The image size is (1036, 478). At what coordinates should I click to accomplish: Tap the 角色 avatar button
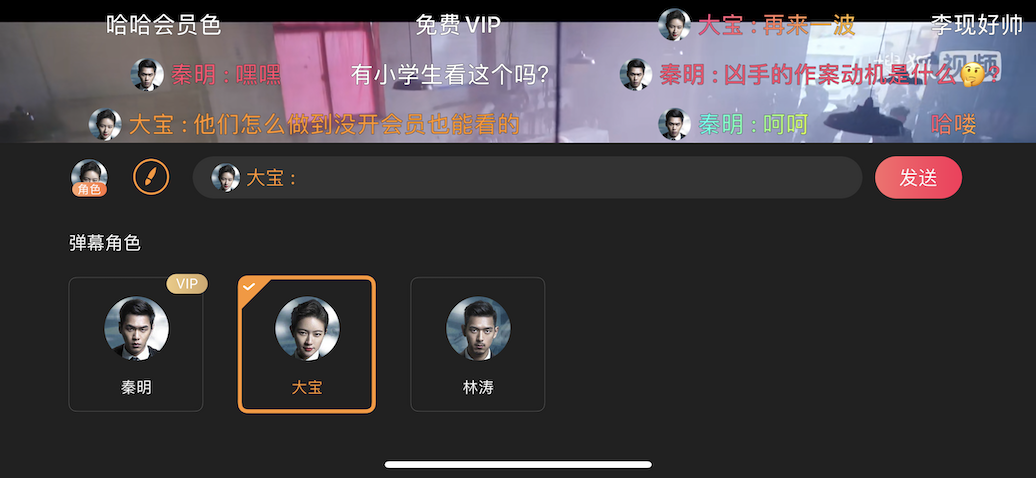pos(88,178)
